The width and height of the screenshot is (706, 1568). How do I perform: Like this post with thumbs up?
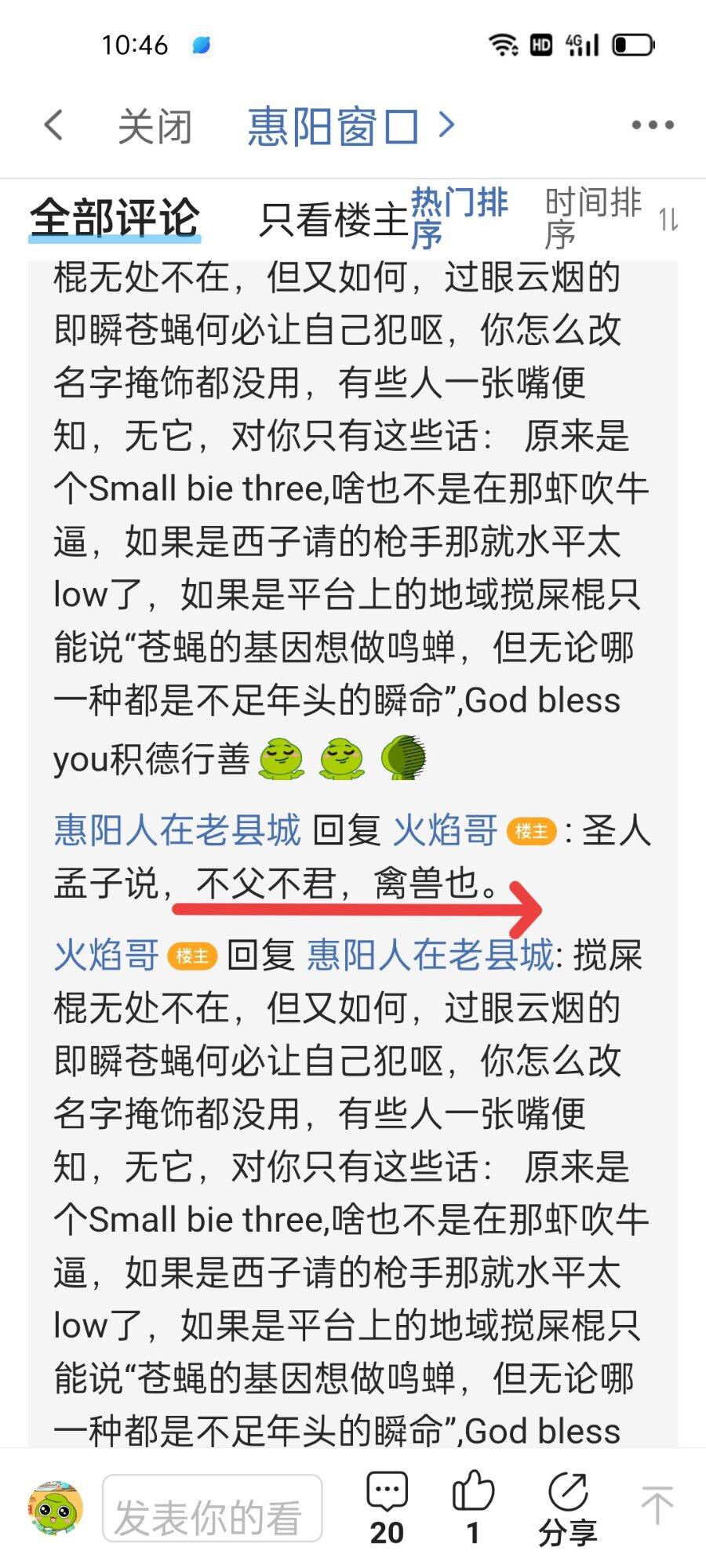(473, 1507)
